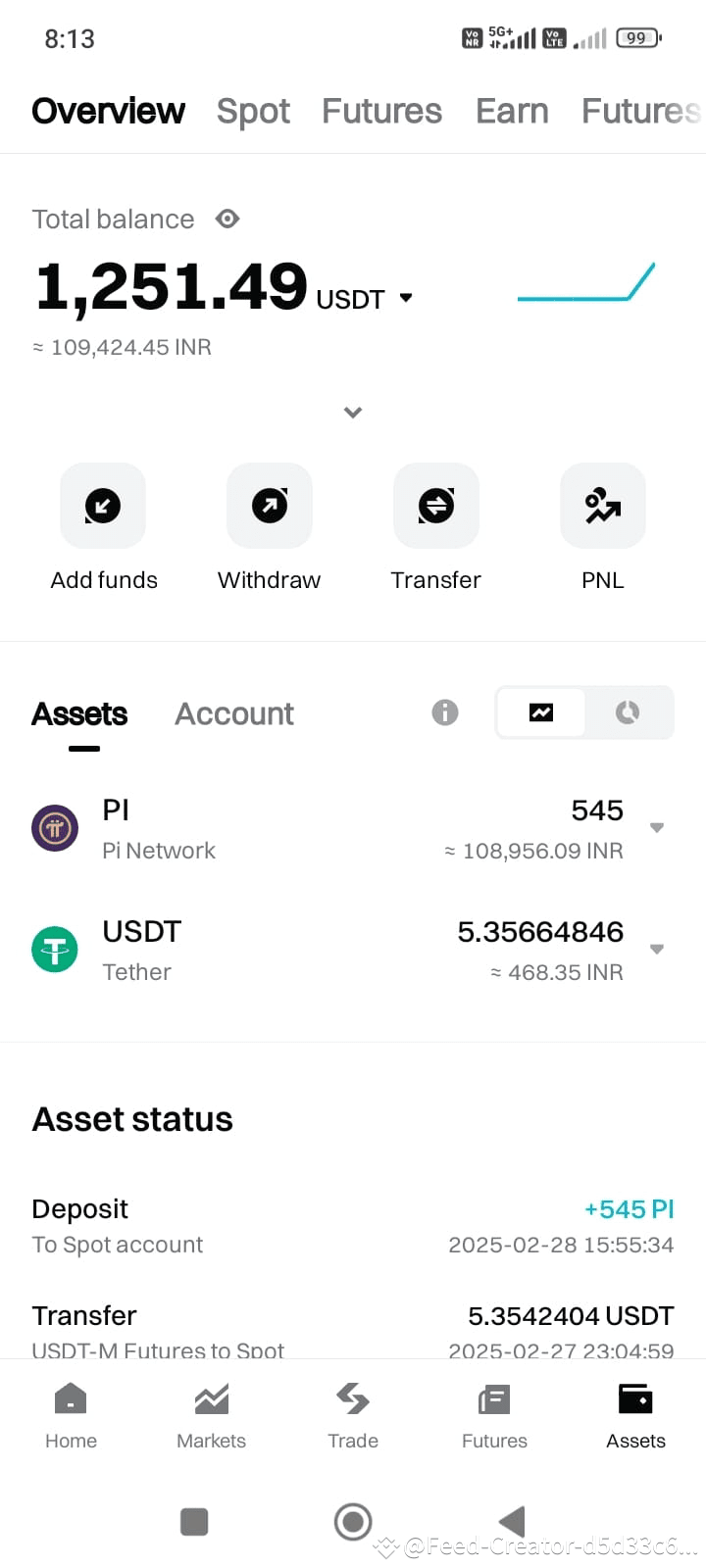Viewport: 706px width, 1568px height.
Task: Open the Account tab in Assets section
Action: (233, 712)
